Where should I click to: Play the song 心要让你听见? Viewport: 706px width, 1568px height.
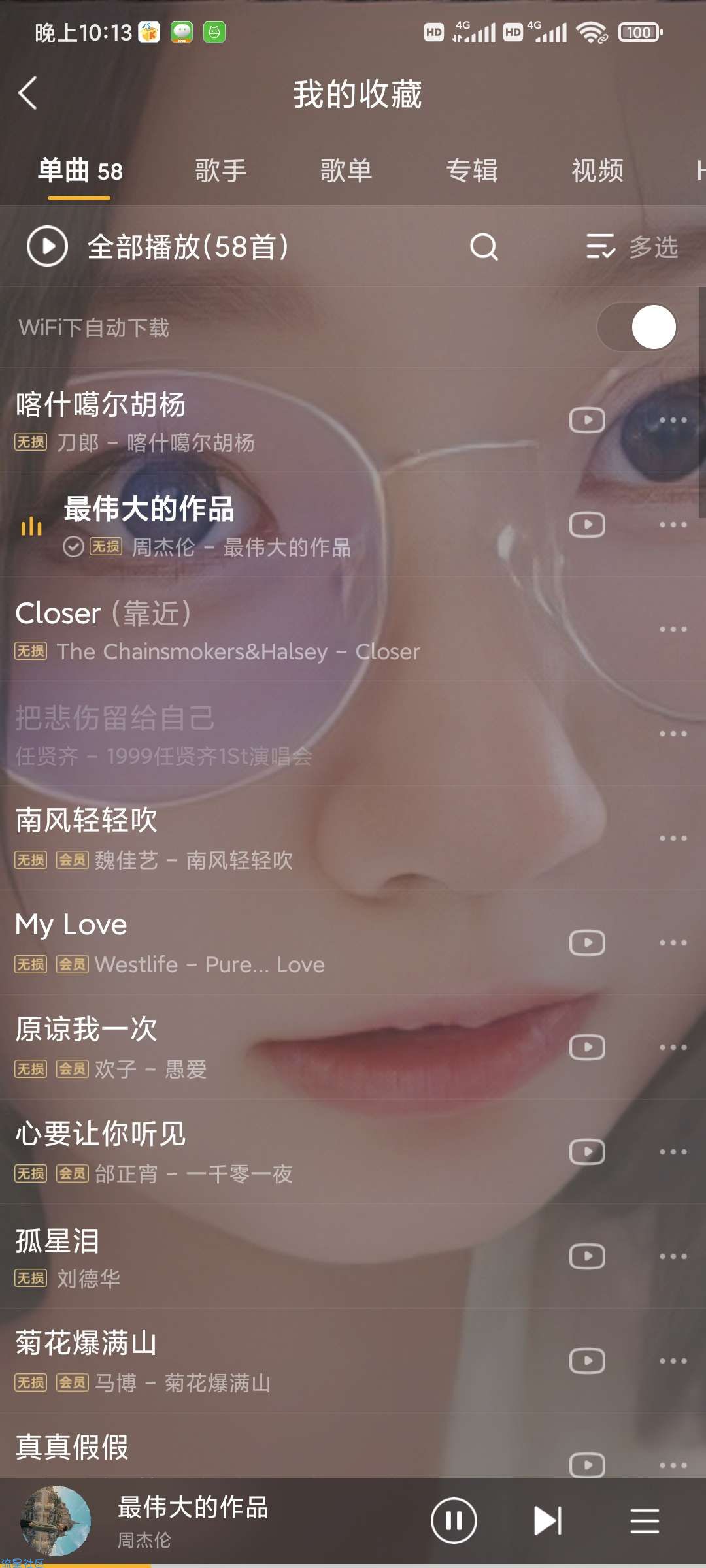coord(196,1151)
